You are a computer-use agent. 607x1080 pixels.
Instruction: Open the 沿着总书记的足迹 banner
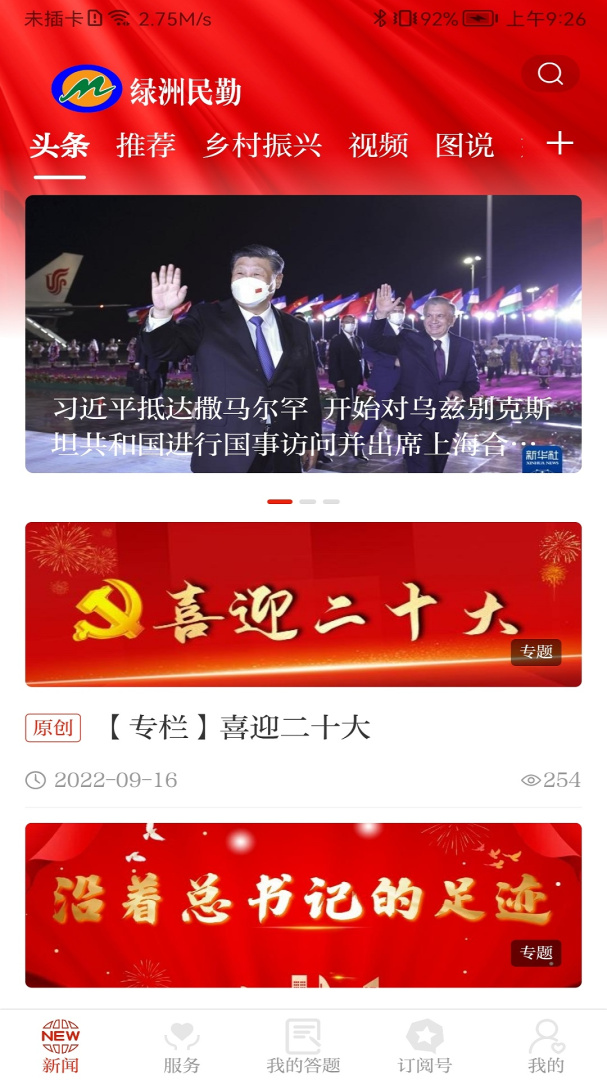point(303,904)
